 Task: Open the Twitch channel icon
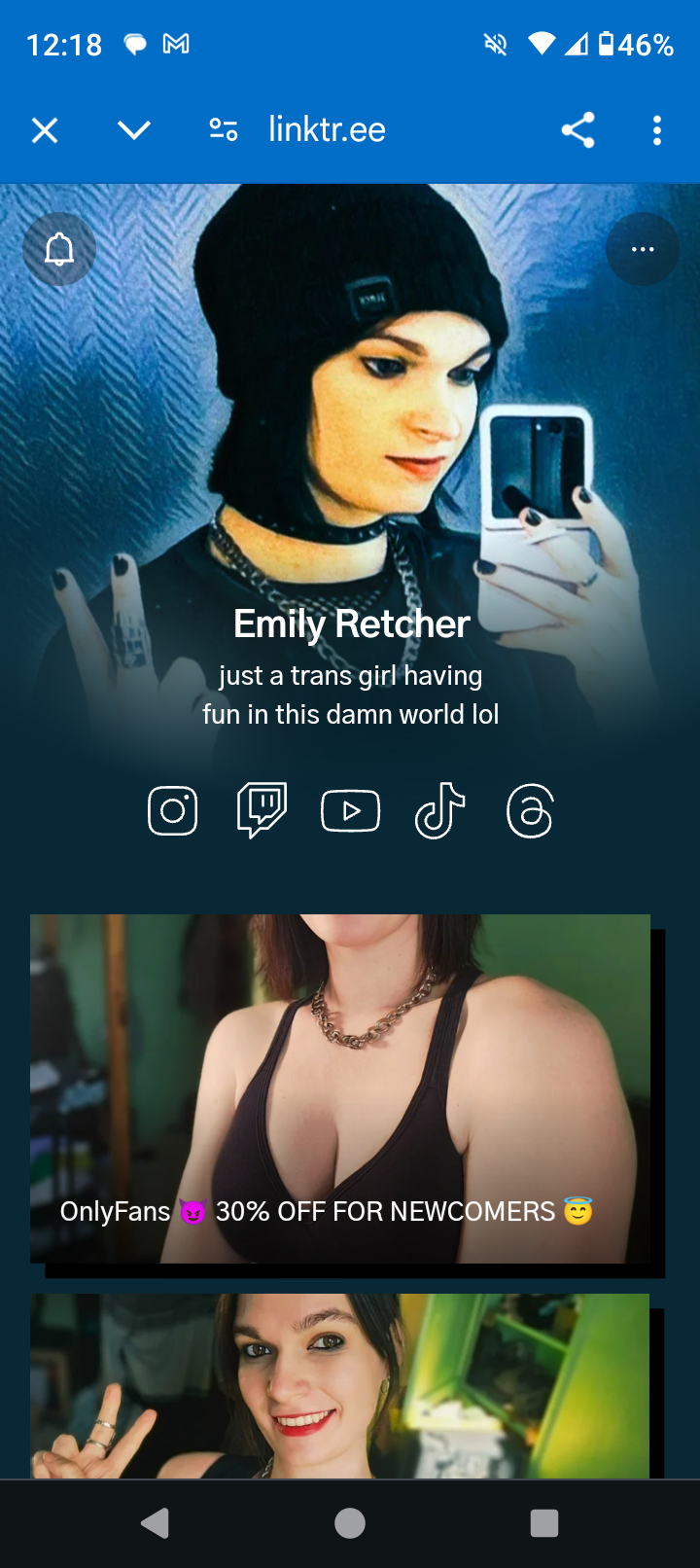262,811
